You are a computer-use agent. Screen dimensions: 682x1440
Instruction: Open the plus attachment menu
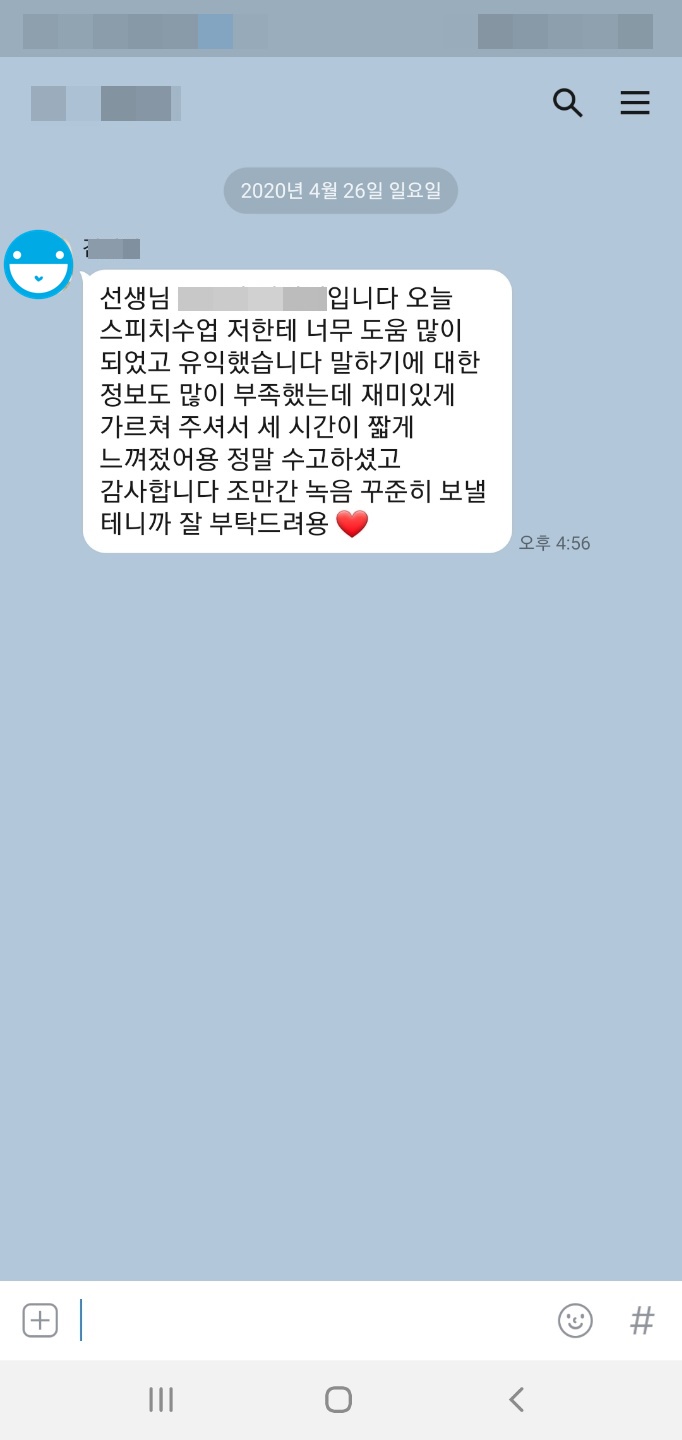point(40,1320)
